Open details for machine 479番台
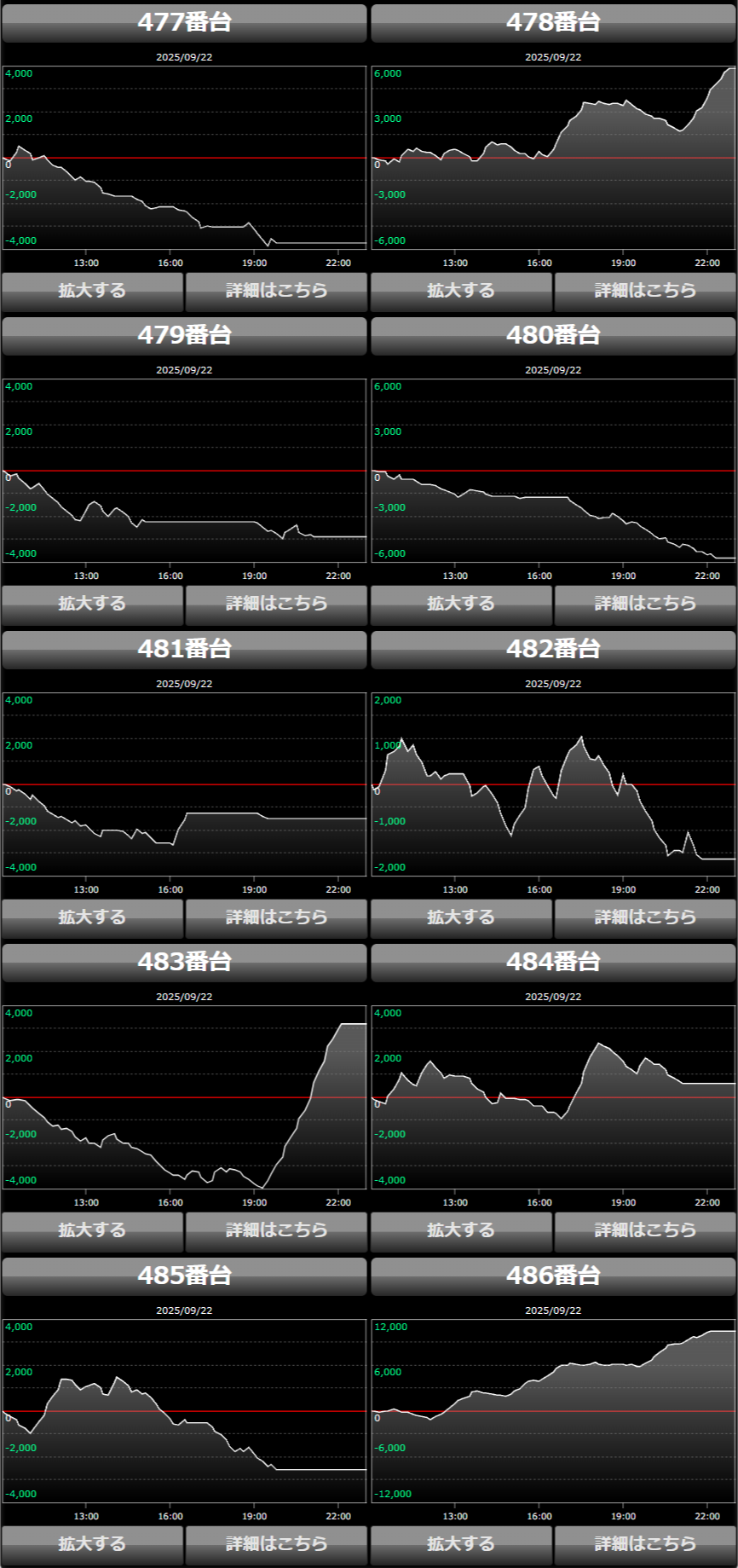Image resolution: width=738 pixels, height=1568 pixels. [276, 605]
